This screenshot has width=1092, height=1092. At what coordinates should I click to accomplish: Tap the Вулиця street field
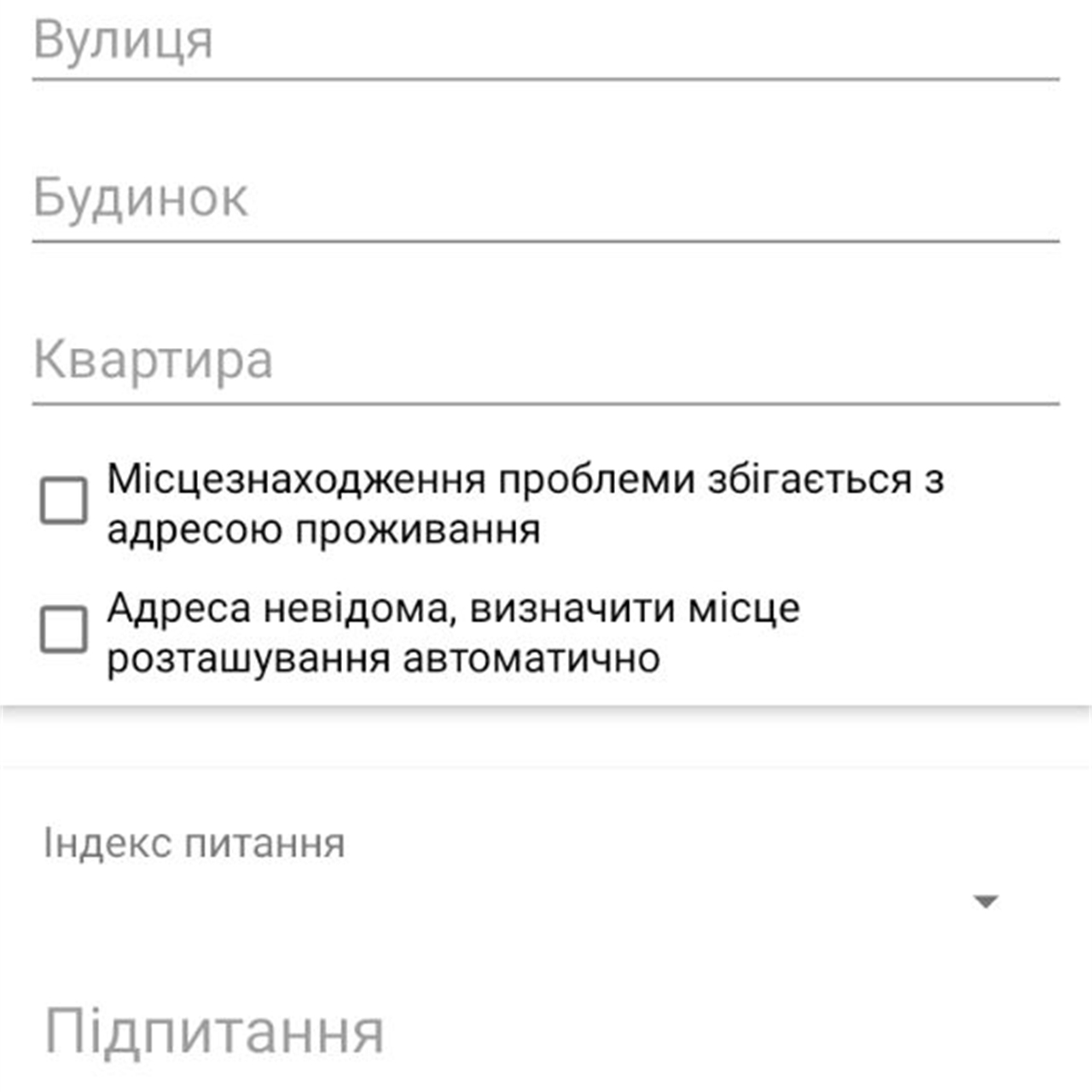(546, 43)
